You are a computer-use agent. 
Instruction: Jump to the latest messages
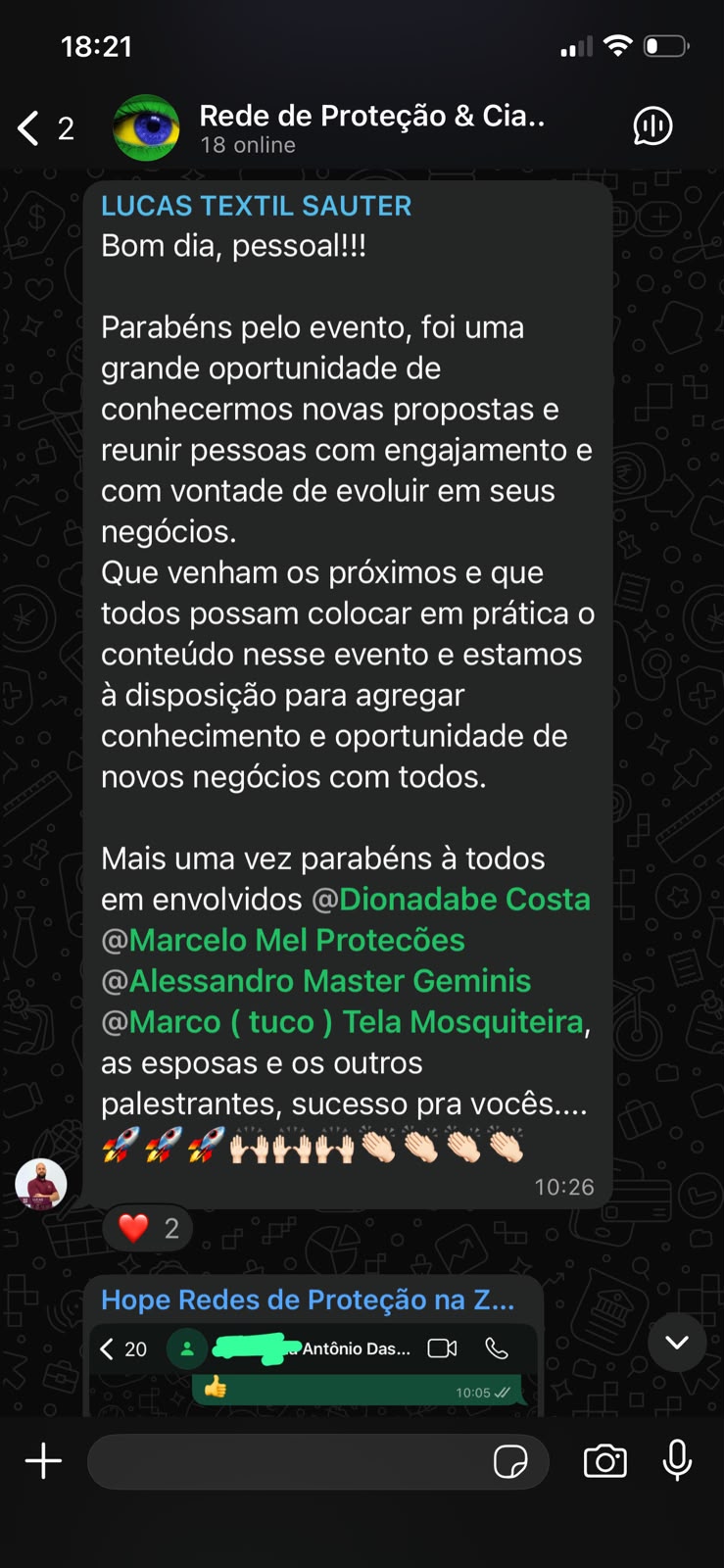[677, 1343]
